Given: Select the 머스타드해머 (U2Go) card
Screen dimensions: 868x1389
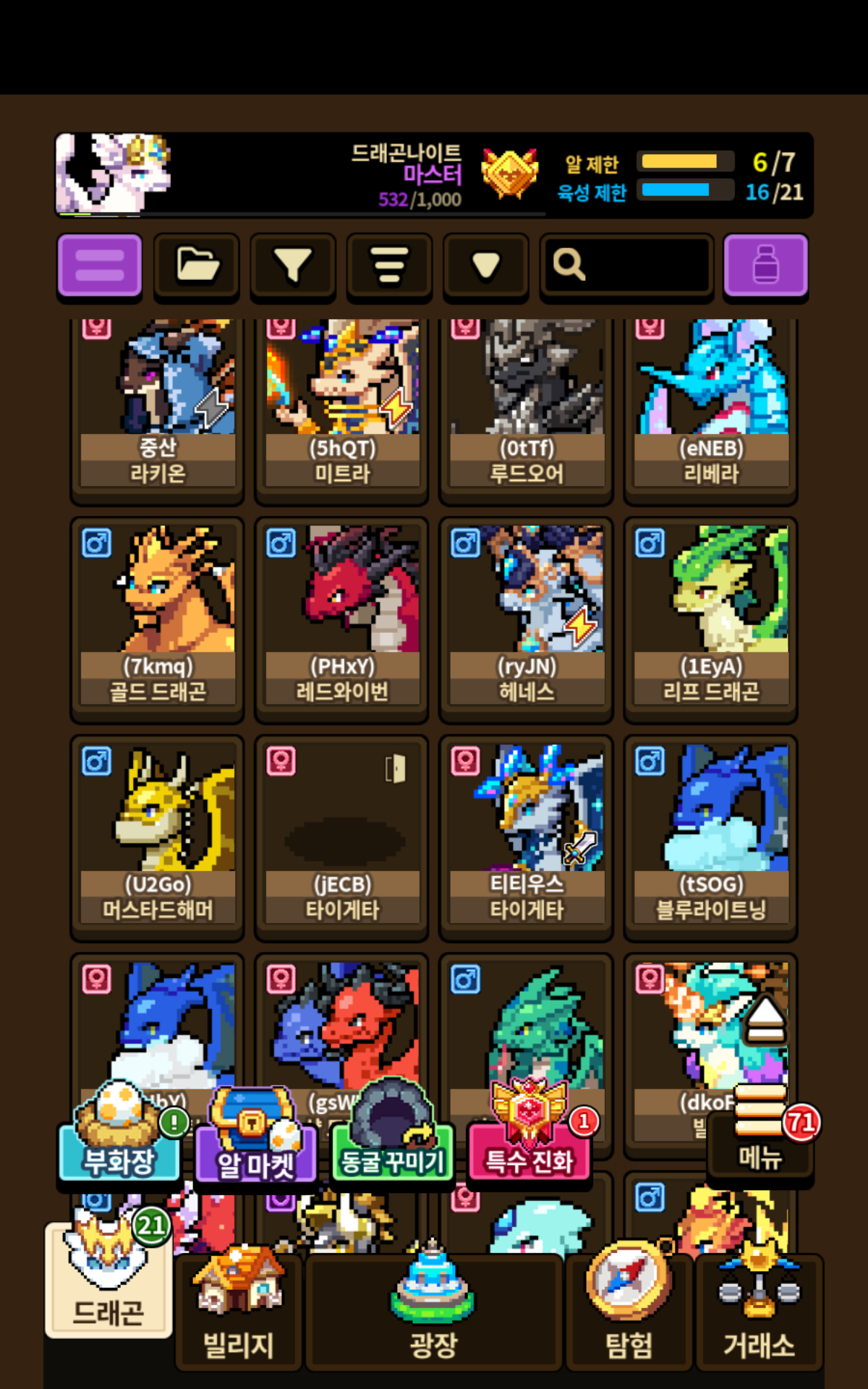Looking at the screenshot, I should pyautogui.click(x=158, y=838).
